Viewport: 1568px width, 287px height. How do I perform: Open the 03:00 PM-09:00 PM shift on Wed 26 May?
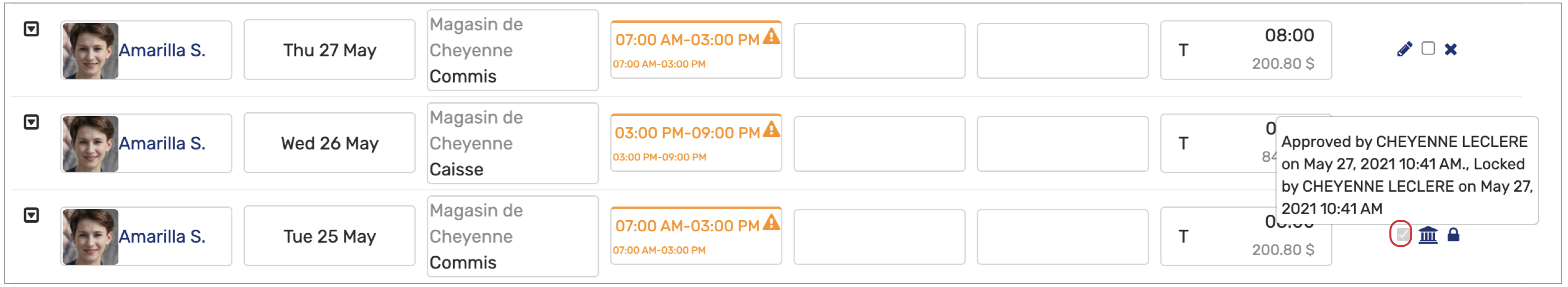686,134
